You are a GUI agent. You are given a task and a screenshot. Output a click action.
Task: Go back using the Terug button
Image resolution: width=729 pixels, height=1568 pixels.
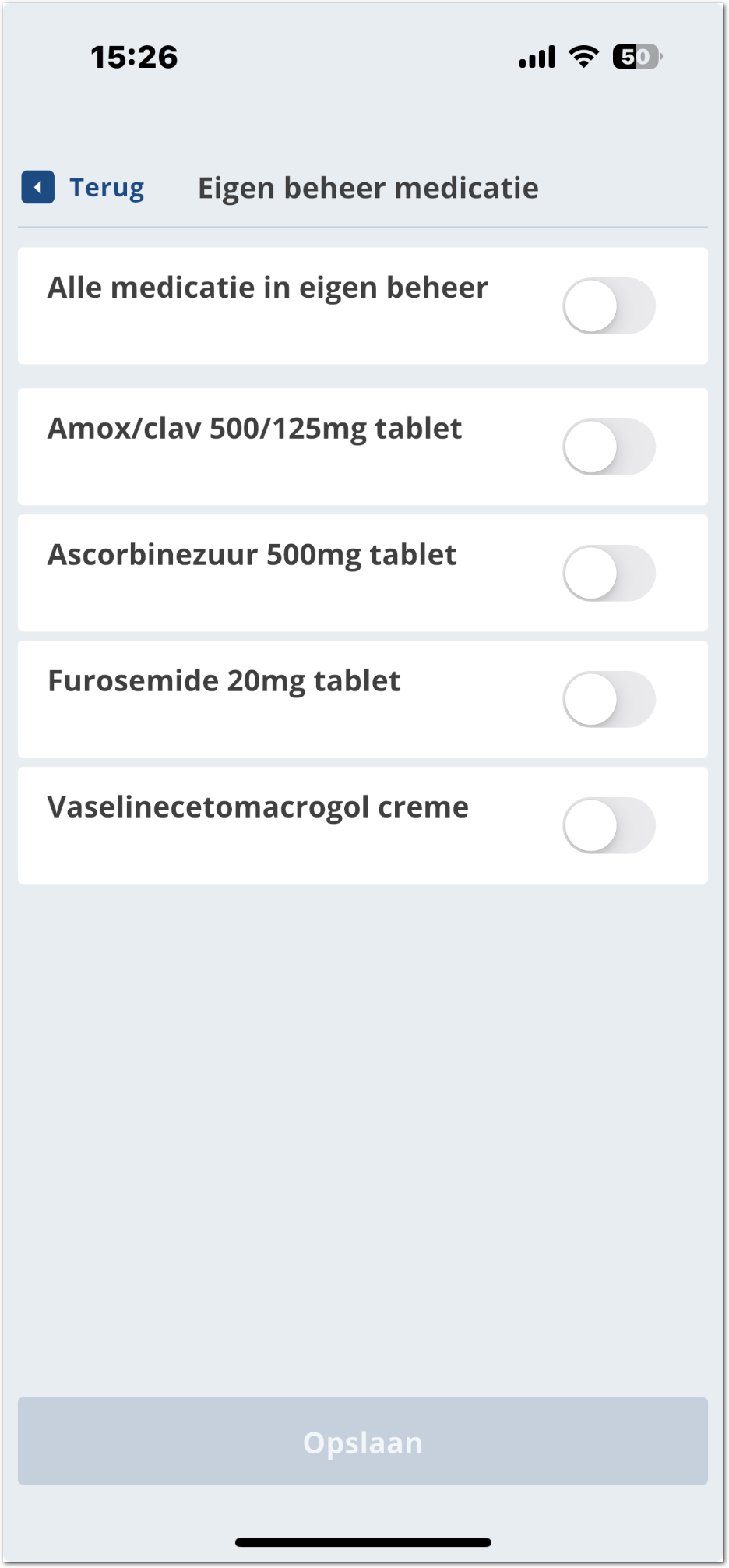[x=84, y=188]
